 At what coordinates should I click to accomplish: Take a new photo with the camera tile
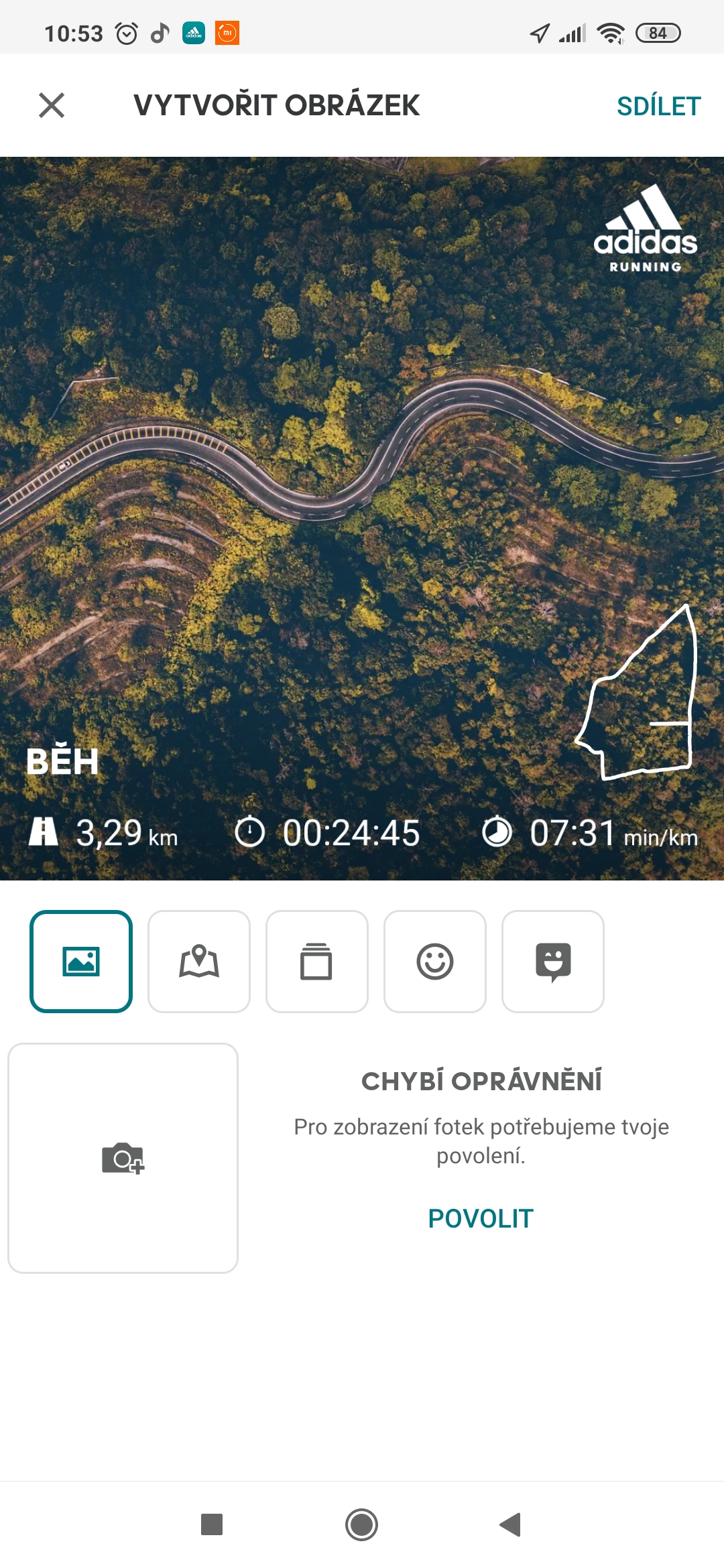[x=123, y=1158]
